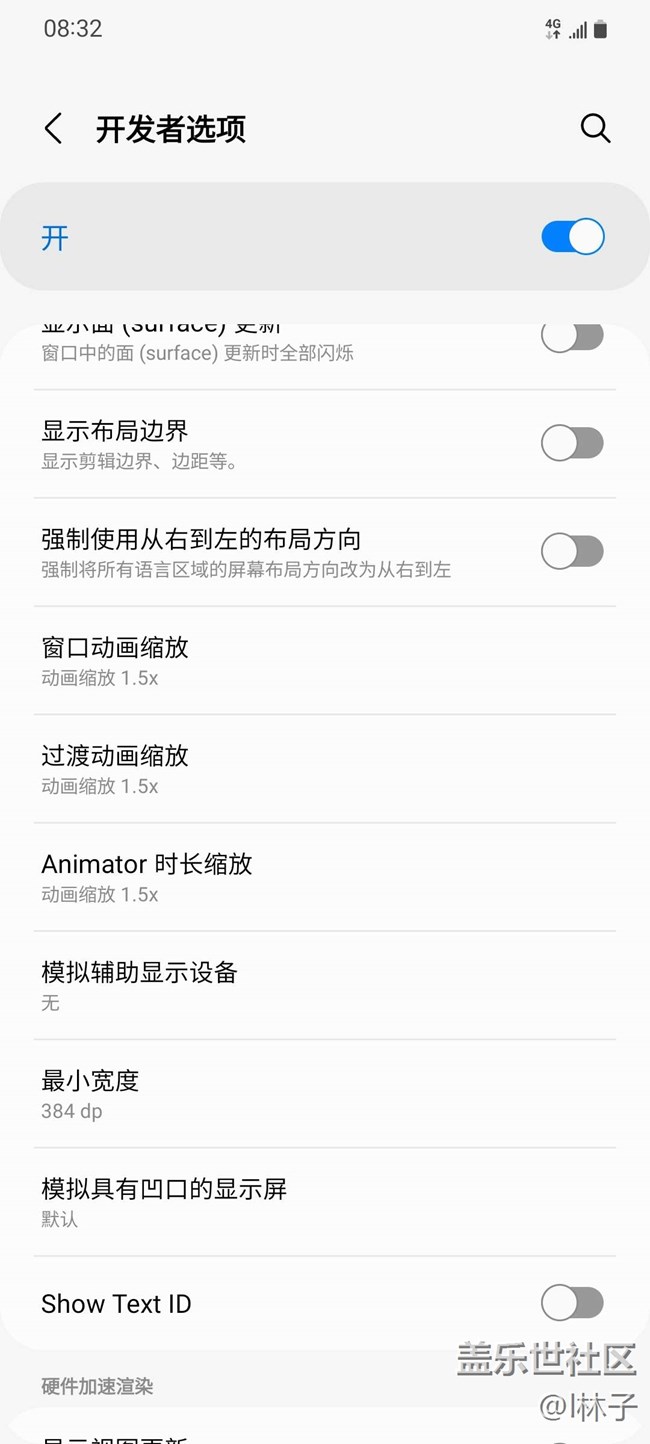Viewport: 650px width, 1444px height.
Task: Open search in developer options
Action: coord(595,128)
